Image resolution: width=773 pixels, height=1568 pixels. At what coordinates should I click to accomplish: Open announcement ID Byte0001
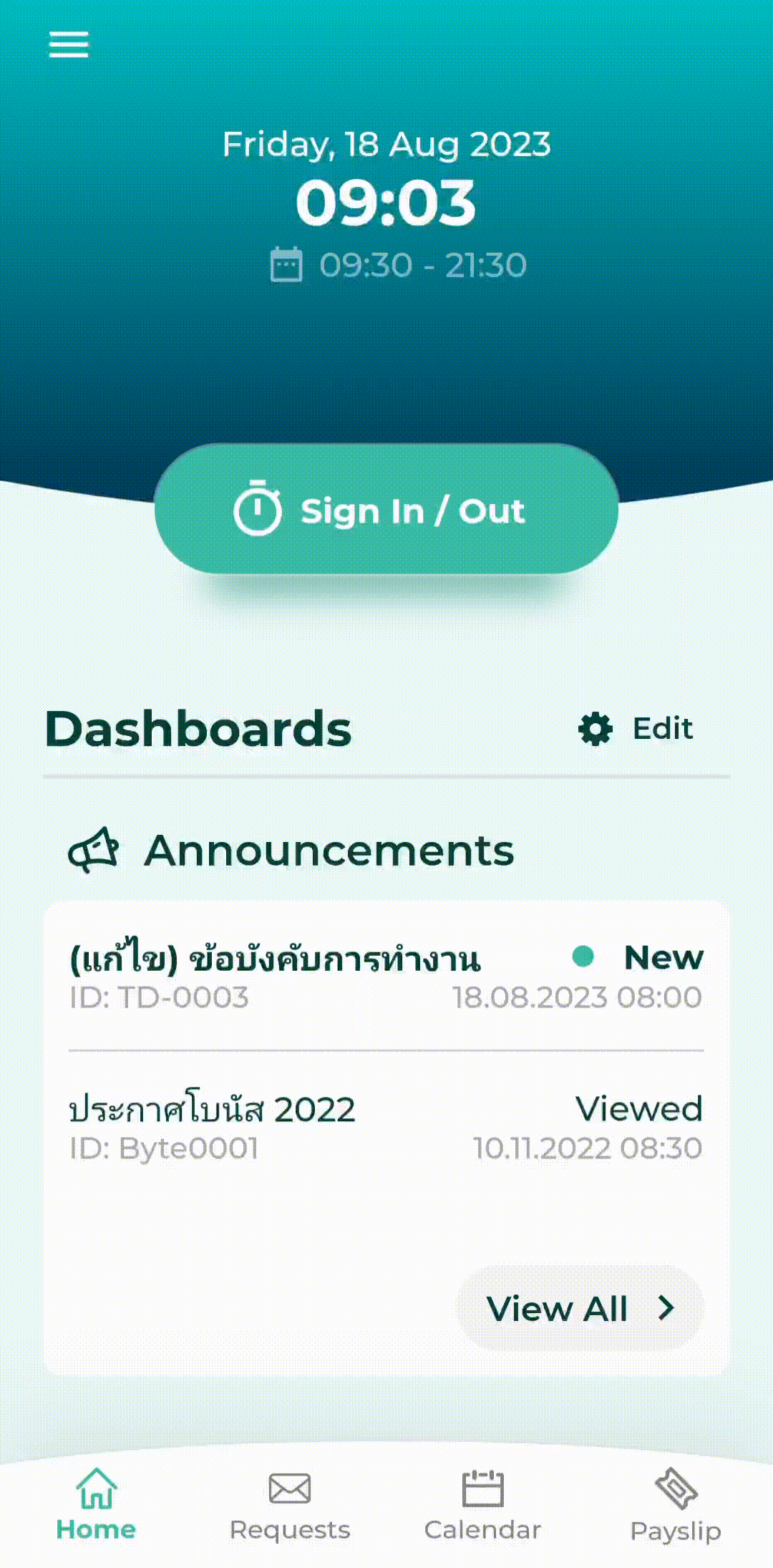386,1128
